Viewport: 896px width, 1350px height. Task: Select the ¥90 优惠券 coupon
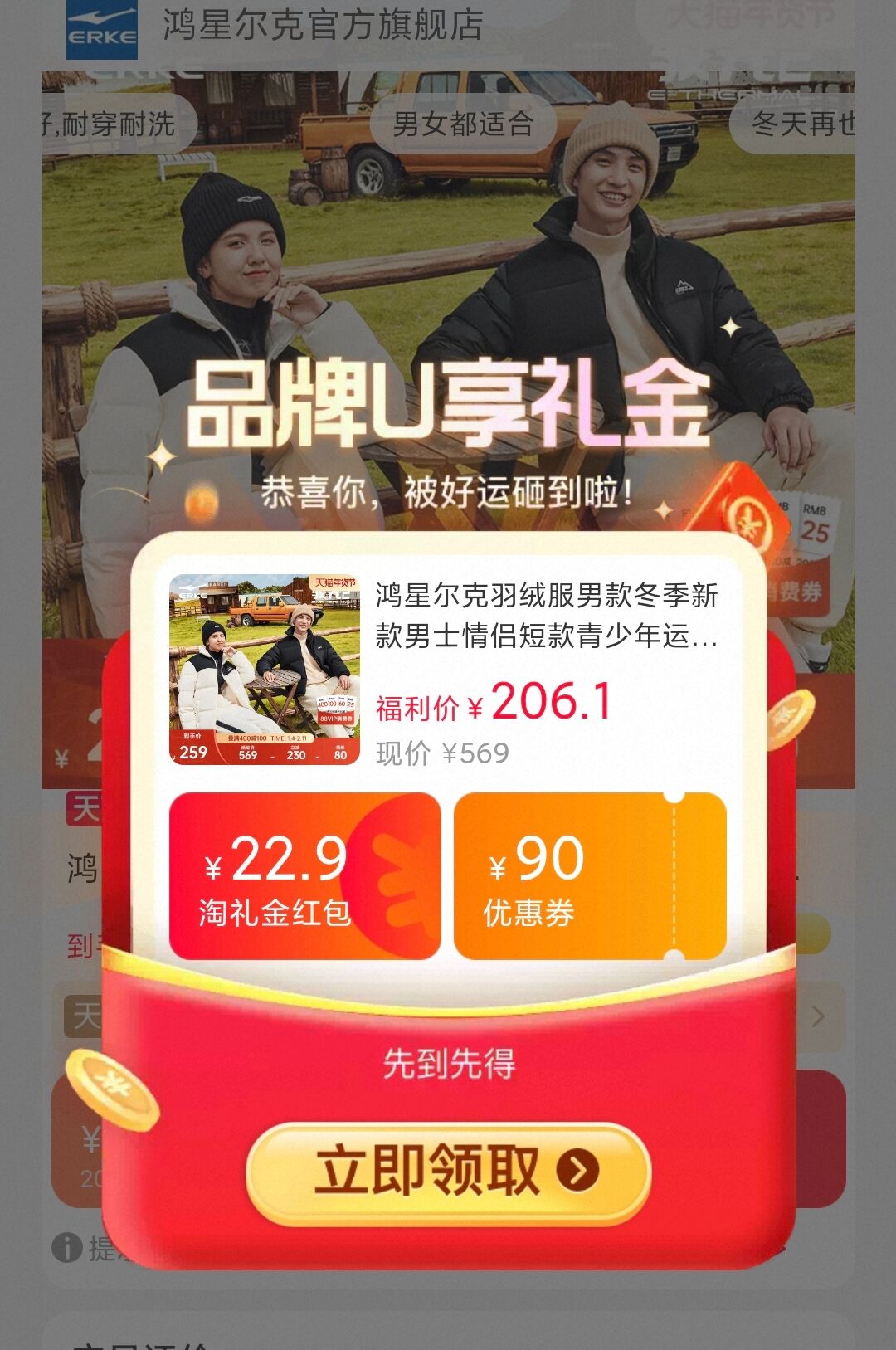[x=589, y=876]
